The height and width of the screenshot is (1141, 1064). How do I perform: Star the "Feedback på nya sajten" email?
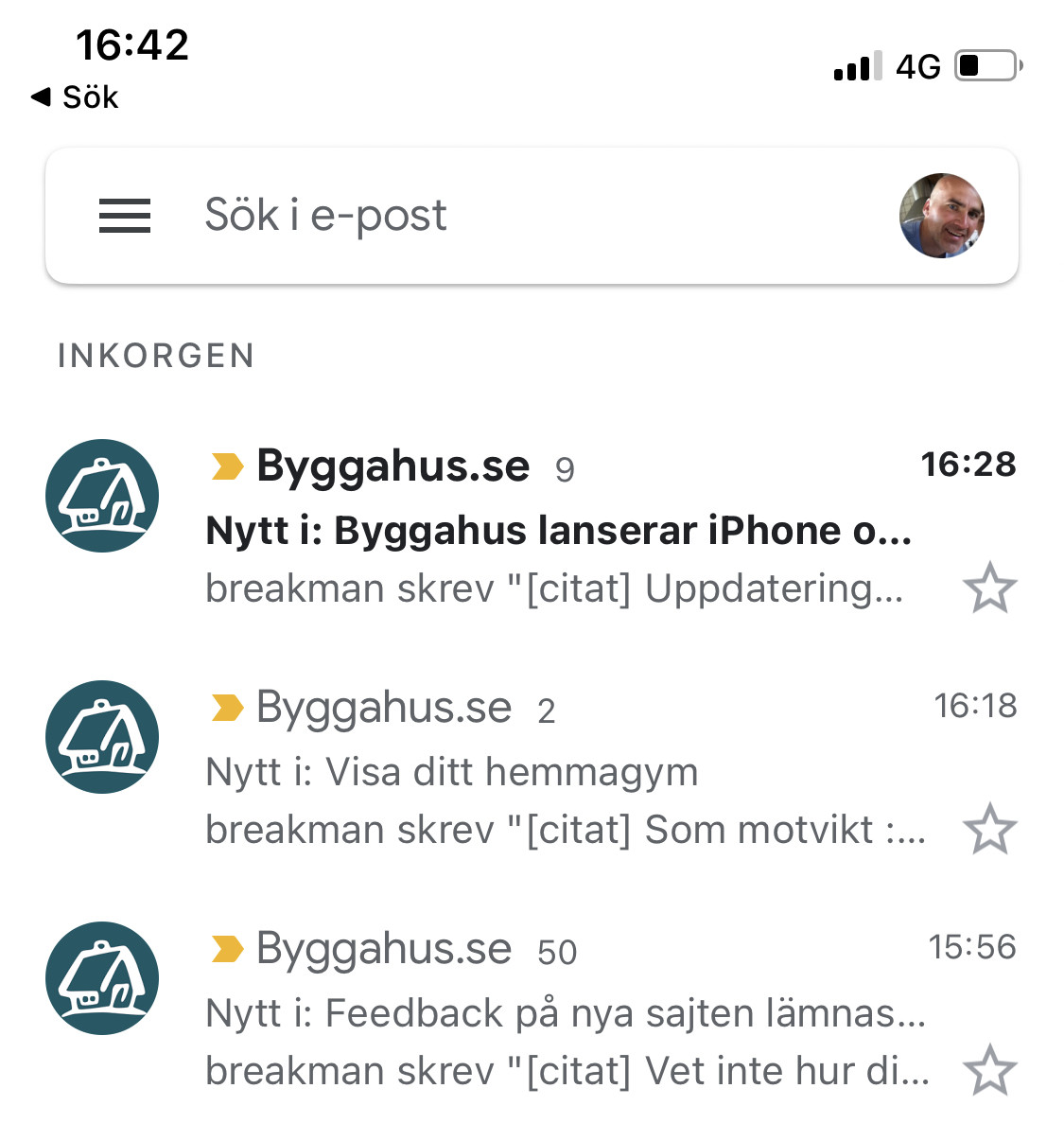click(989, 1071)
